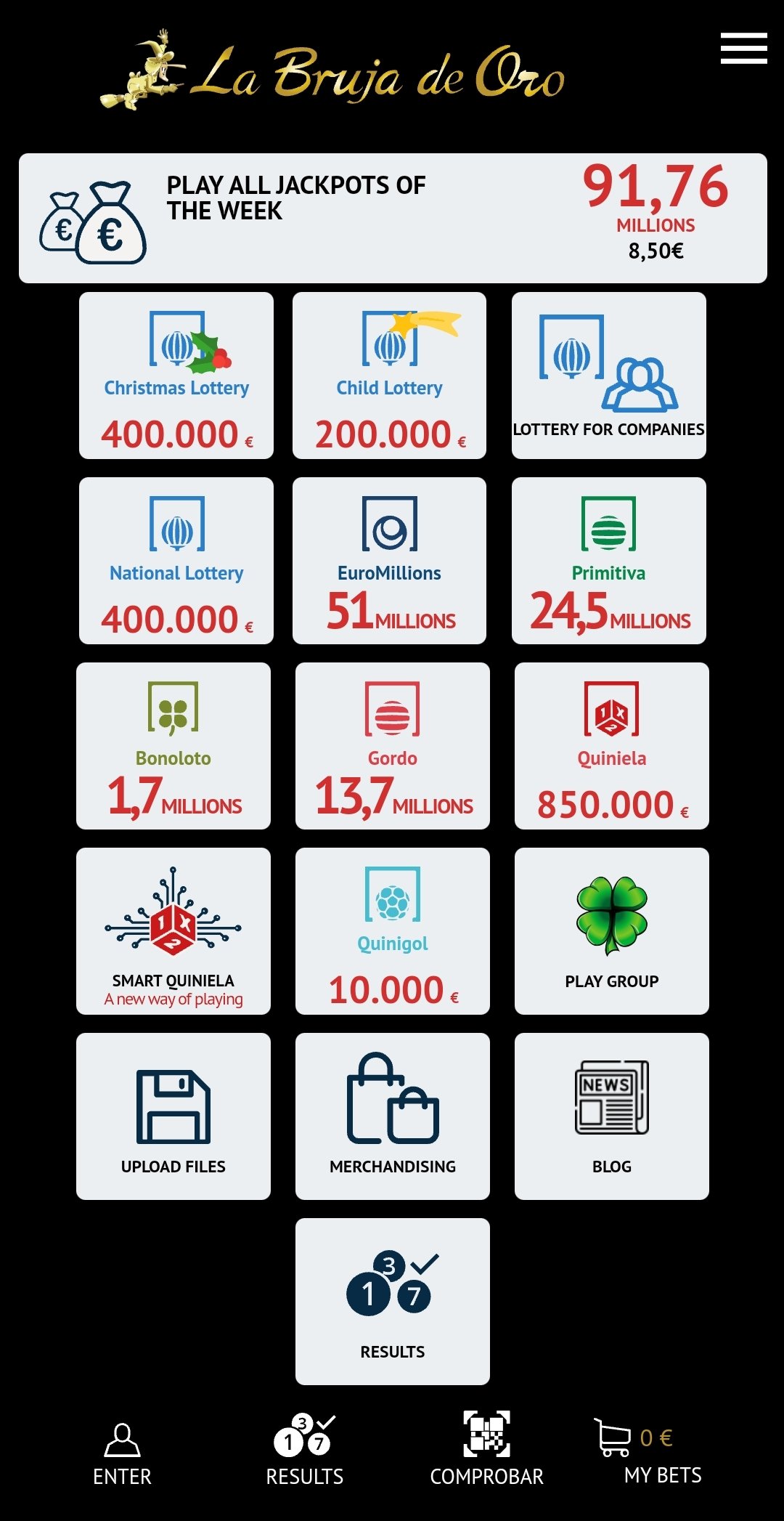Open the Christmas Lottery tile
The image size is (784, 1521).
point(176,376)
